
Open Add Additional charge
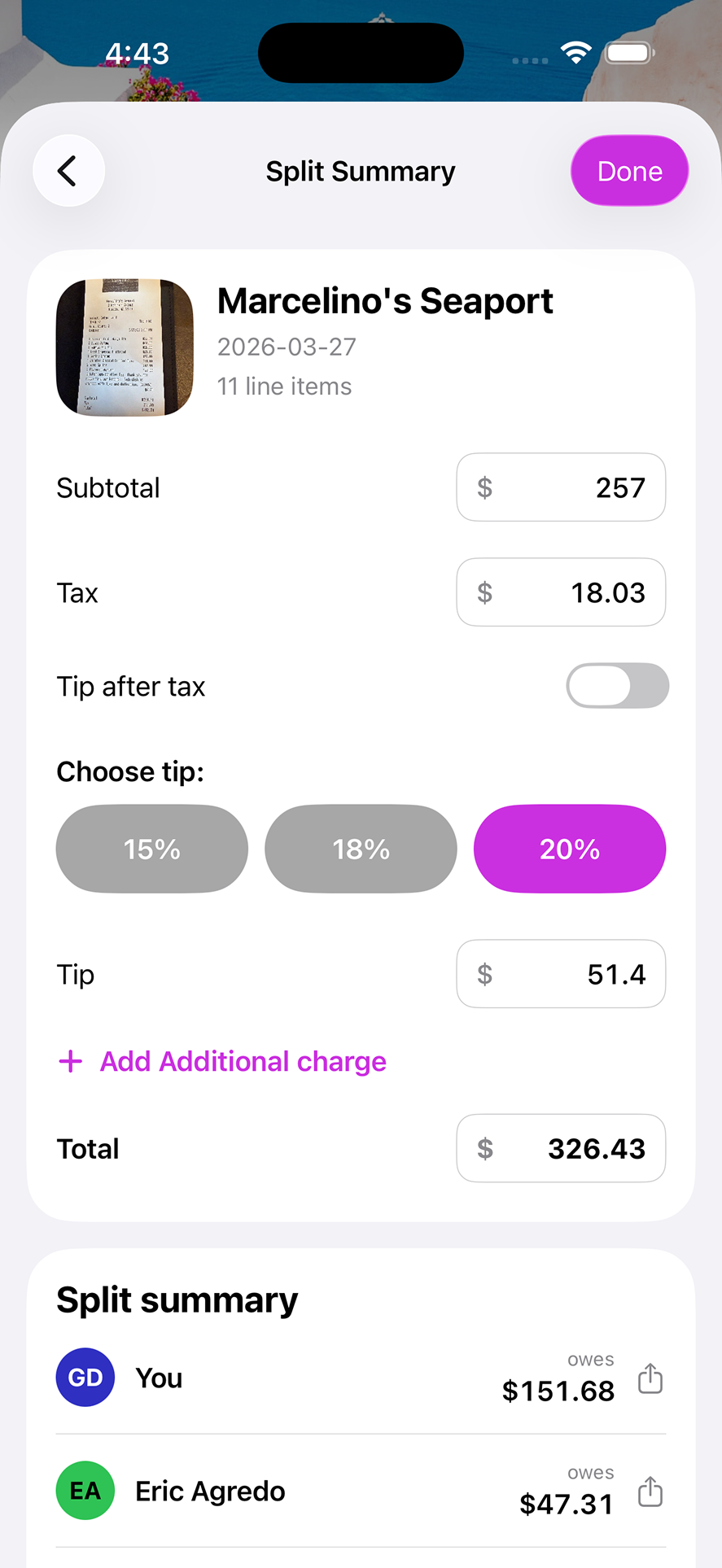pos(242,1061)
